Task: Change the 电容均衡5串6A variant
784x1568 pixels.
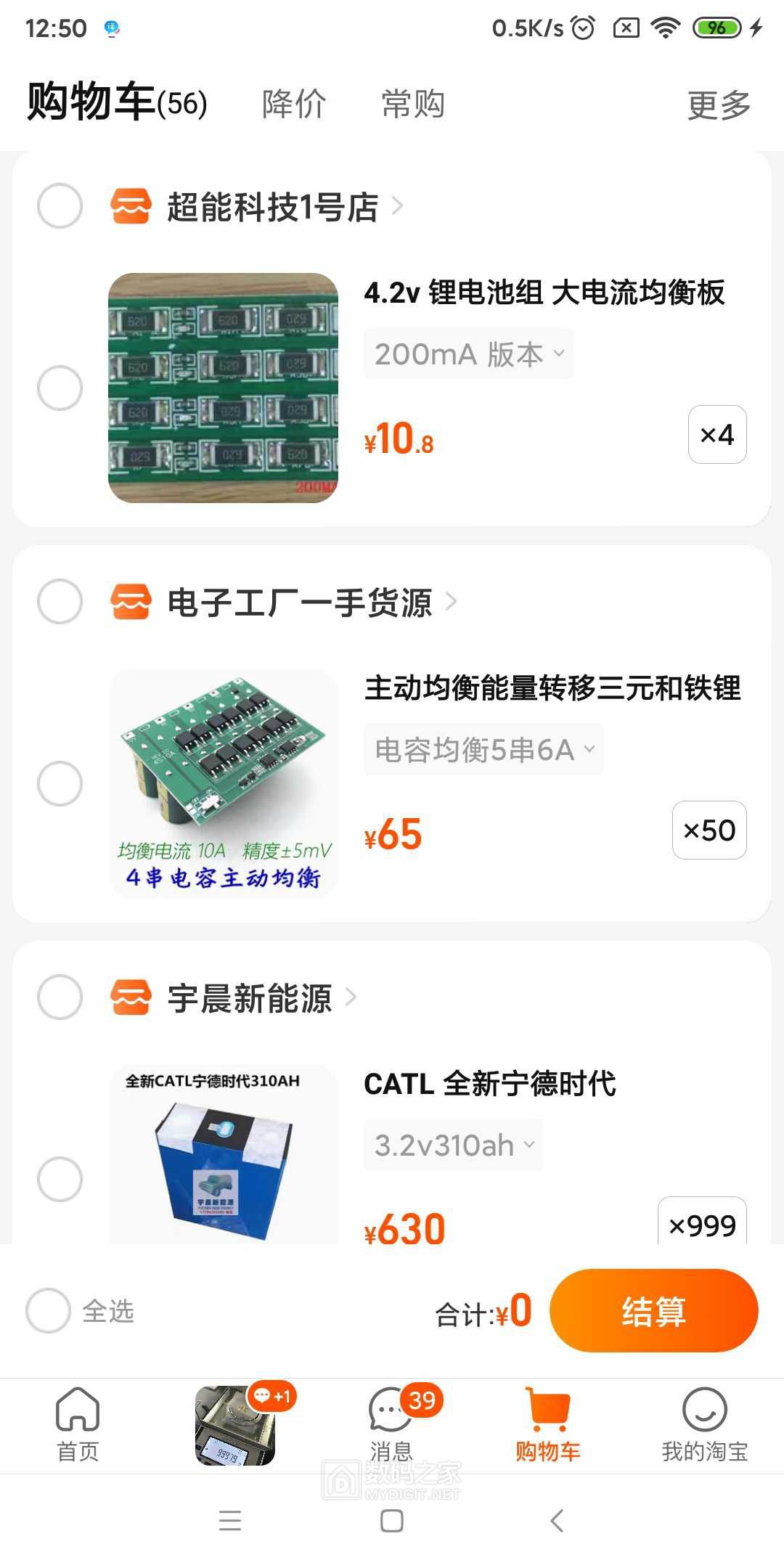Action: [x=483, y=750]
